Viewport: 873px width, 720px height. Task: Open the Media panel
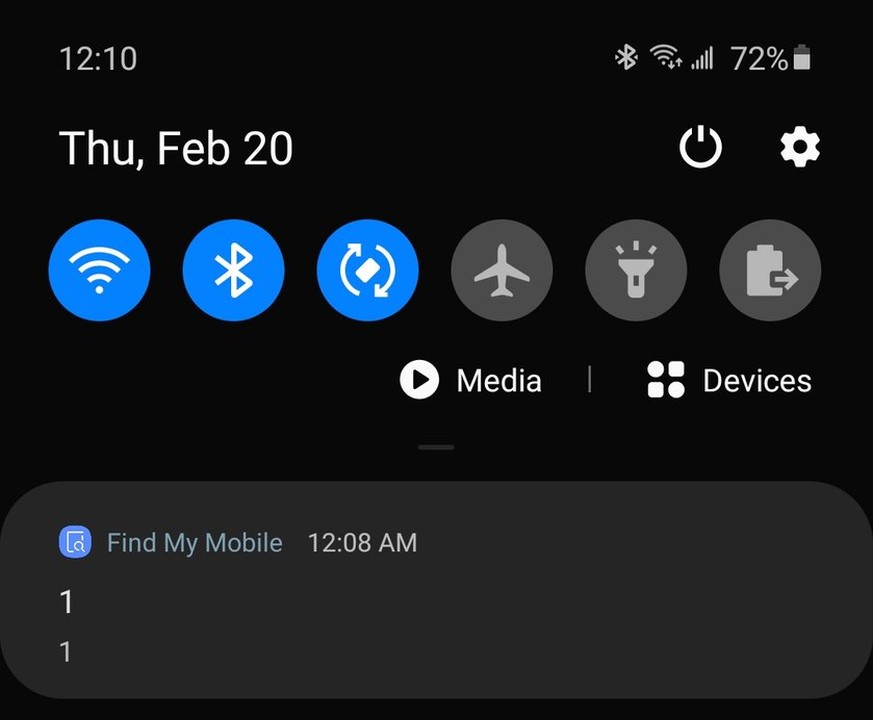[x=471, y=381]
